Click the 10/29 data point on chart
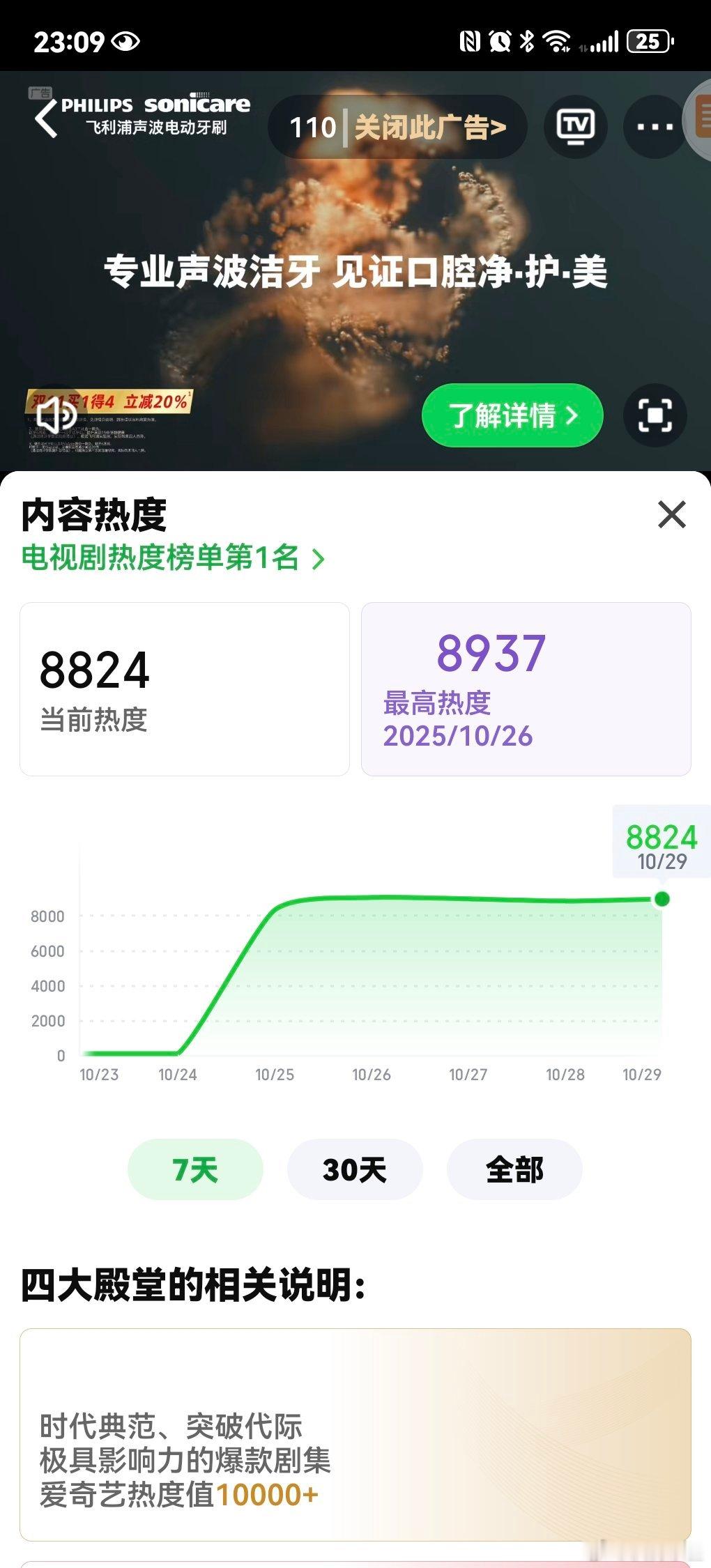Screen dimensions: 711x1568 (659, 899)
